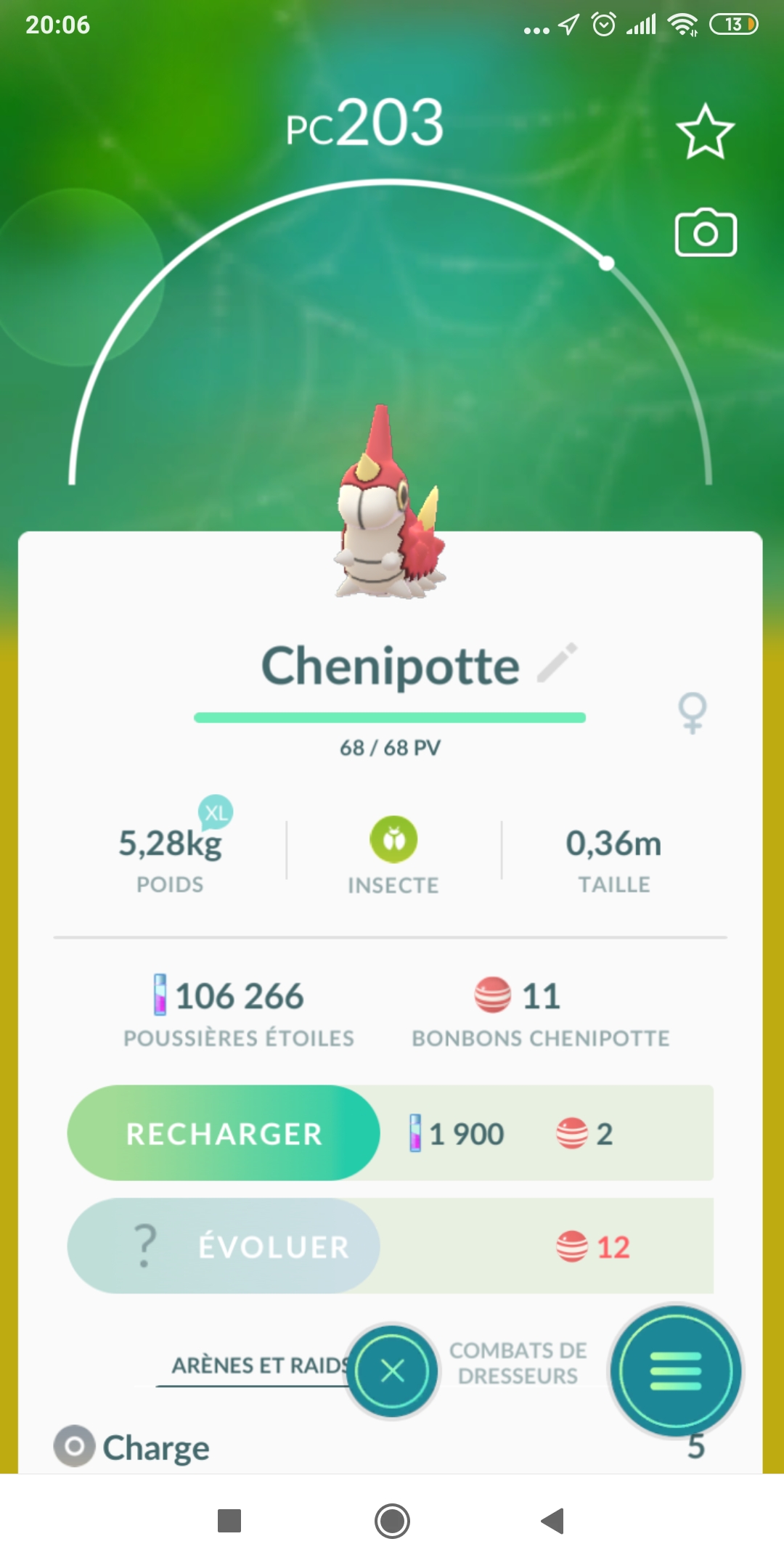The width and height of the screenshot is (784, 1568).
Task: Go back with the system back button
Action: coord(553,1521)
